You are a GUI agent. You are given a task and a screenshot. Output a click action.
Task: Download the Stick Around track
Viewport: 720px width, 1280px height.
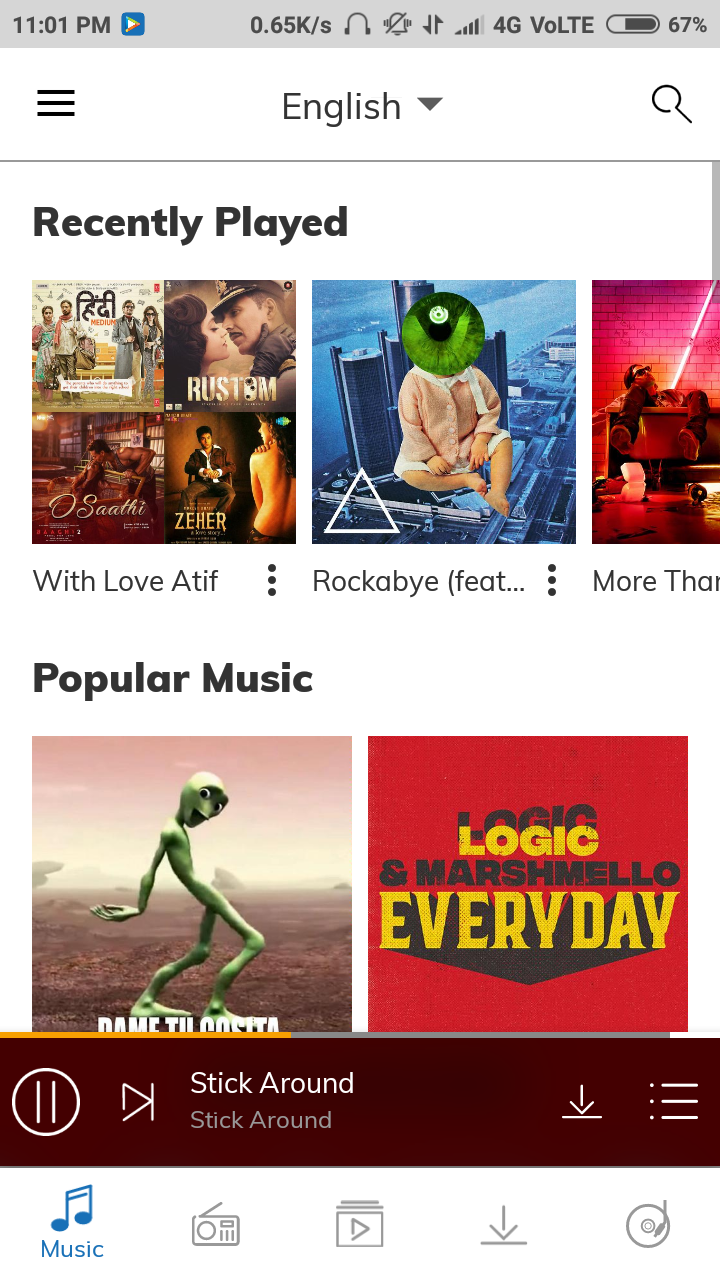coord(582,1102)
